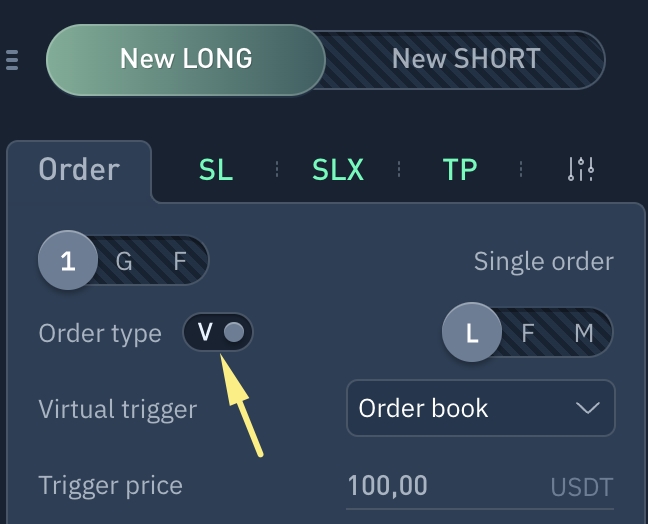
Task: Select the M order type
Action: pos(584,333)
